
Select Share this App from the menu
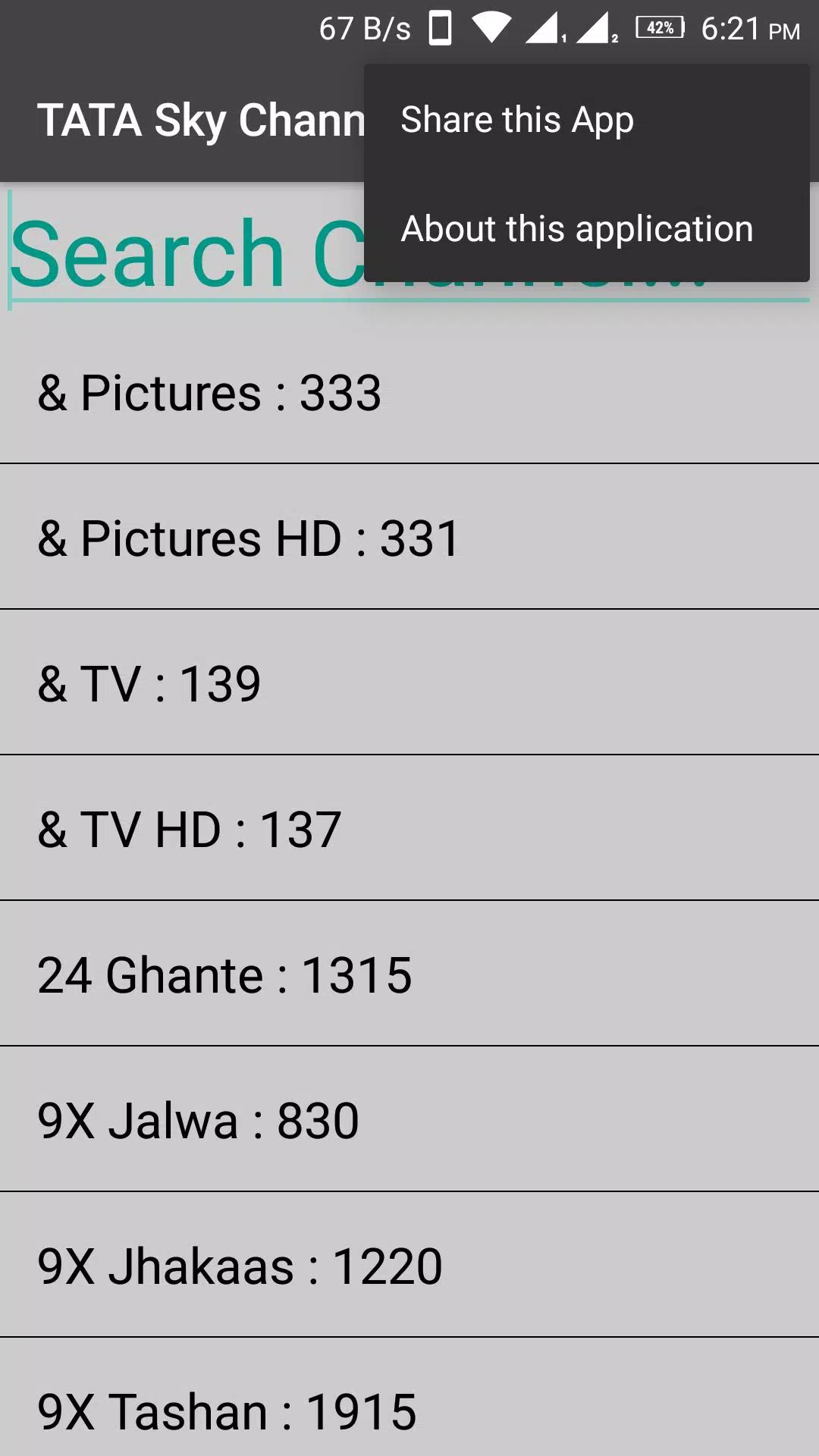point(517,119)
